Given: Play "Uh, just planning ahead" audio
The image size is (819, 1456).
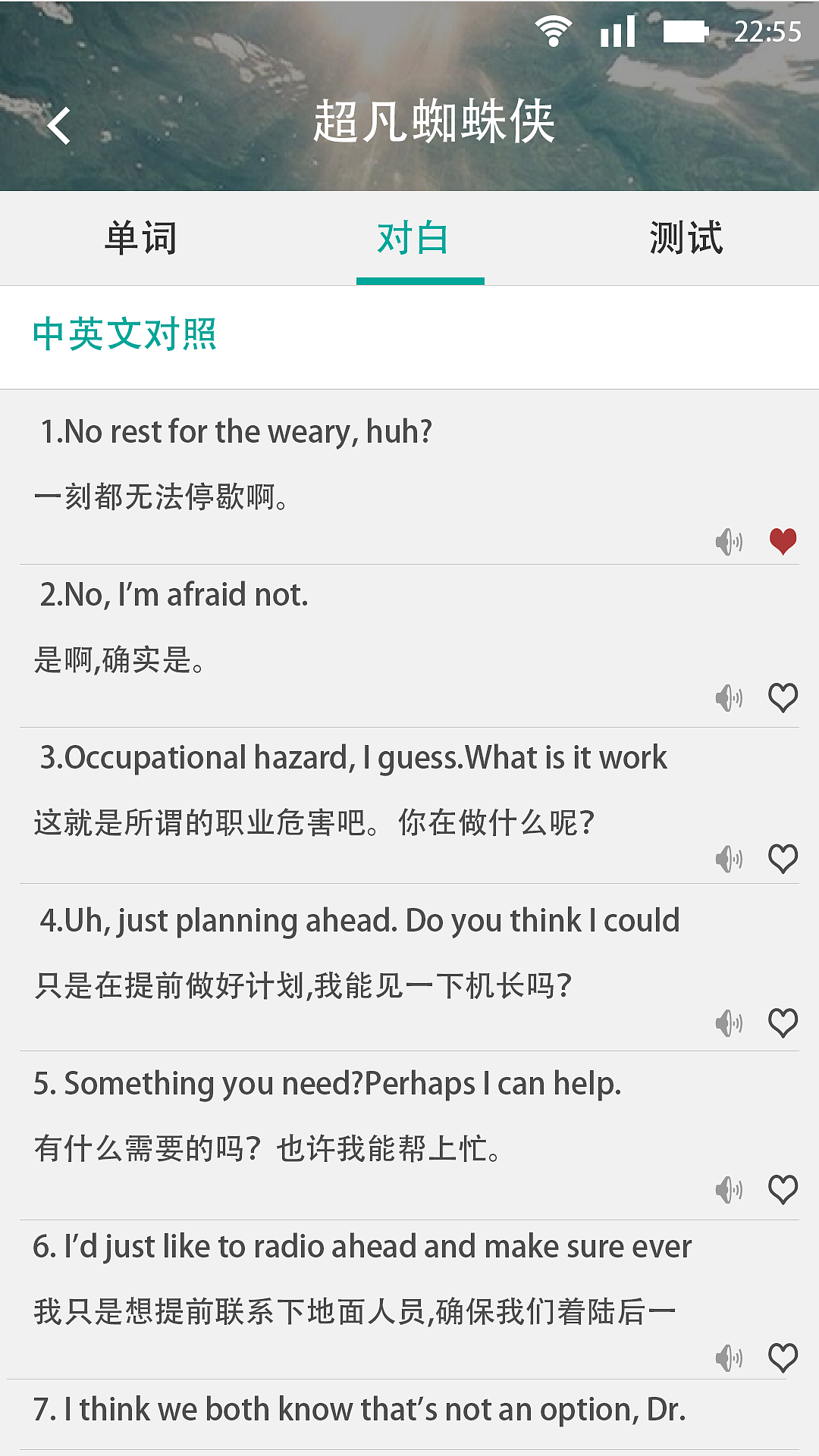Looking at the screenshot, I should [x=729, y=1023].
